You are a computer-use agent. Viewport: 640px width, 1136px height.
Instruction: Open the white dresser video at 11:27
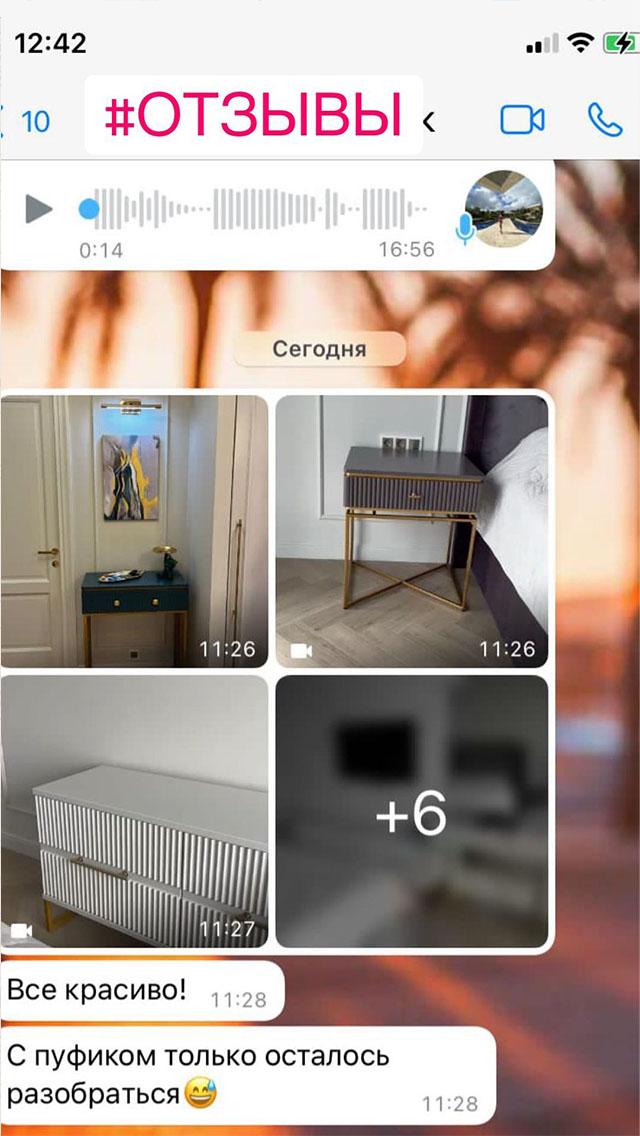(135, 811)
